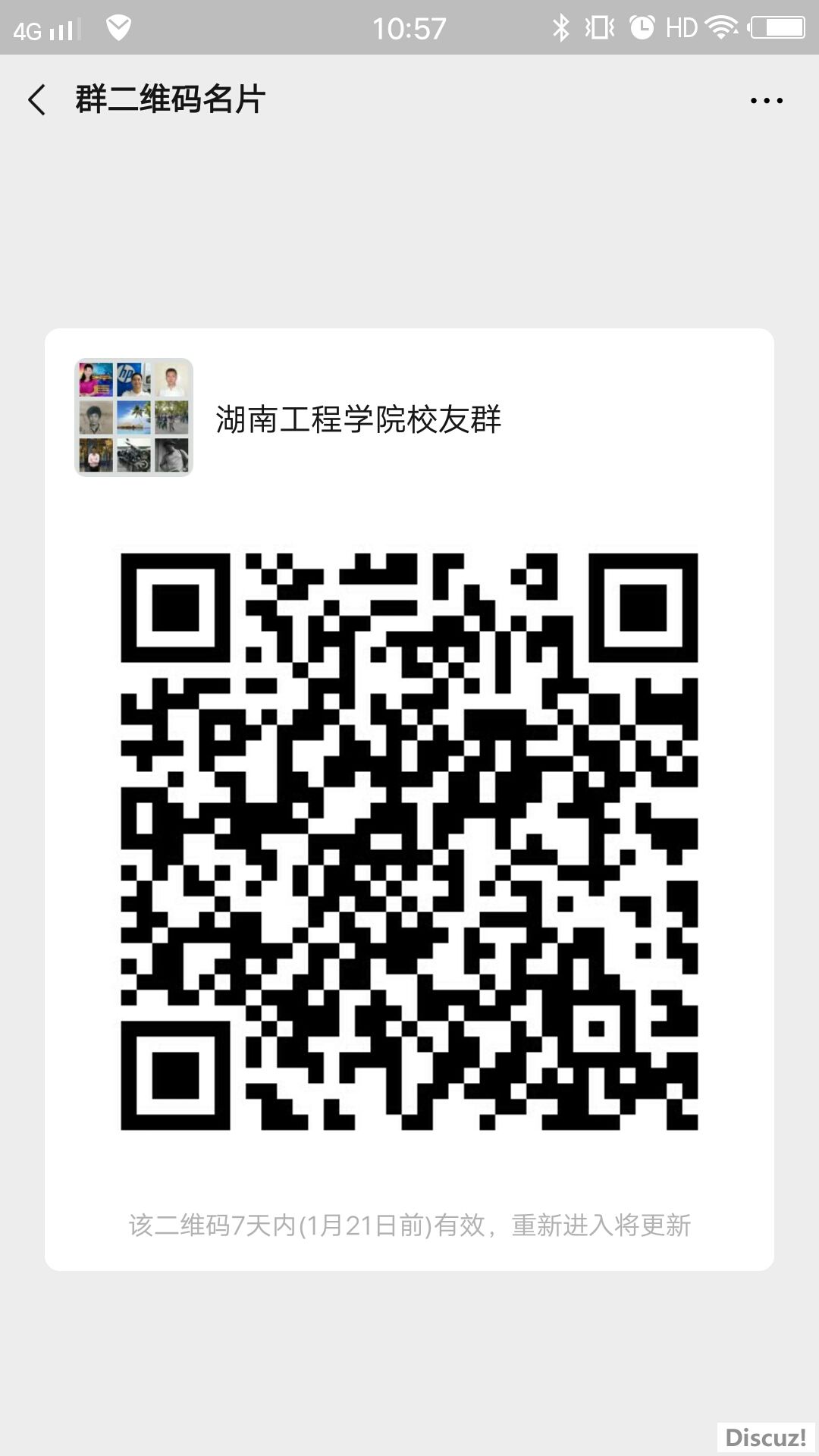Open the three-dot overflow menu
Viewport: 819px width, 1456px height.
click(x=766, y=100)
